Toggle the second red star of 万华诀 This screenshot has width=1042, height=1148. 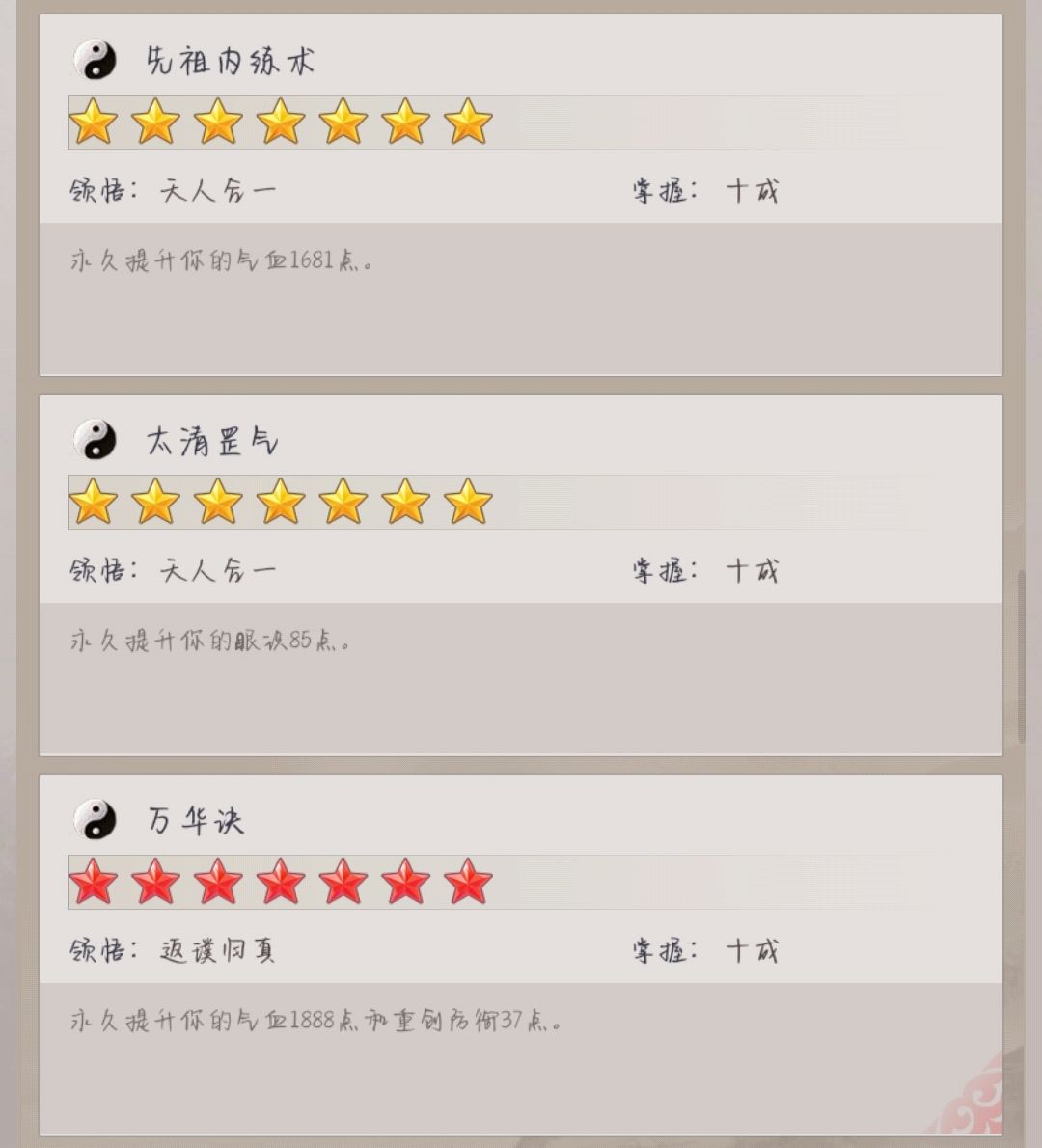click(155, 882)
